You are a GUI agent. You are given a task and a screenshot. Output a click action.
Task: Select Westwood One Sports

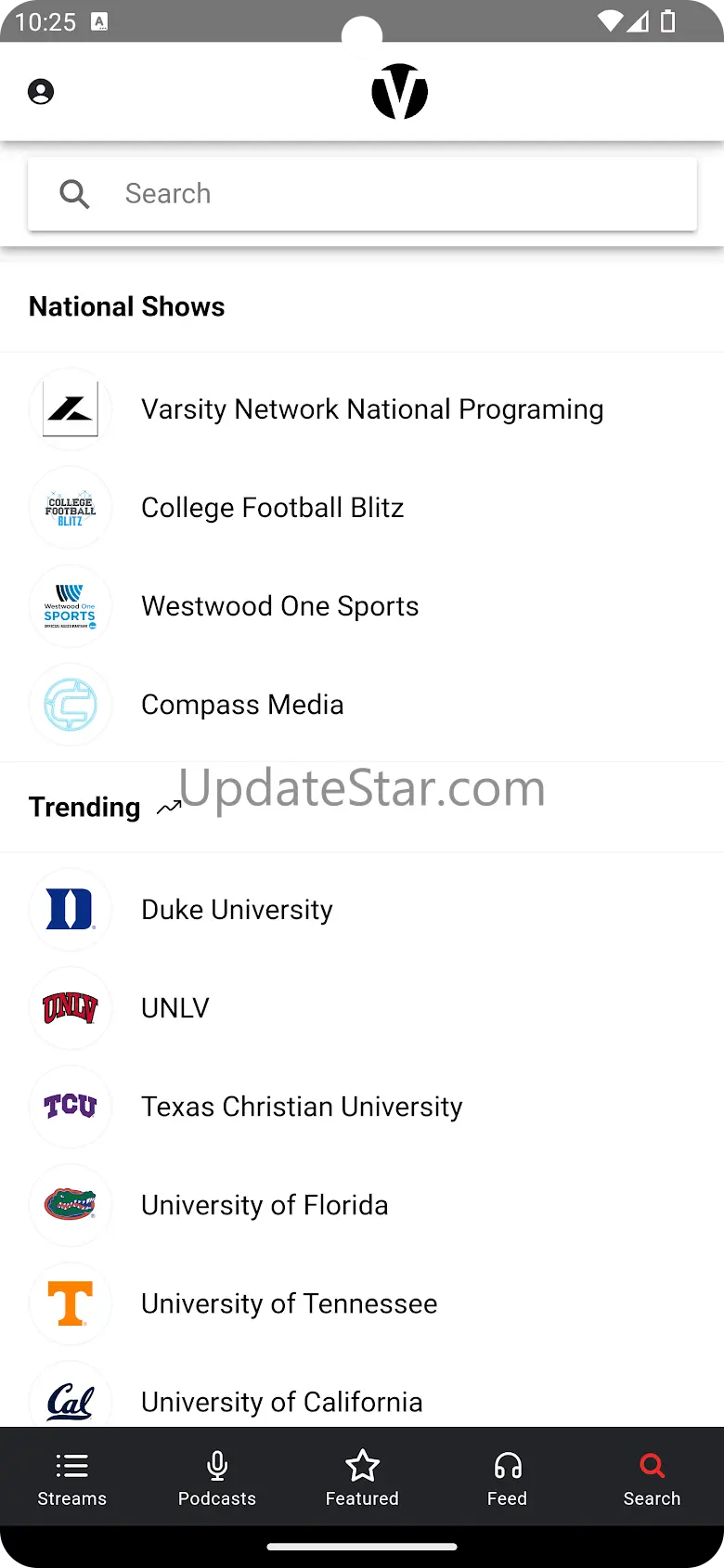[x=362, y=606]
